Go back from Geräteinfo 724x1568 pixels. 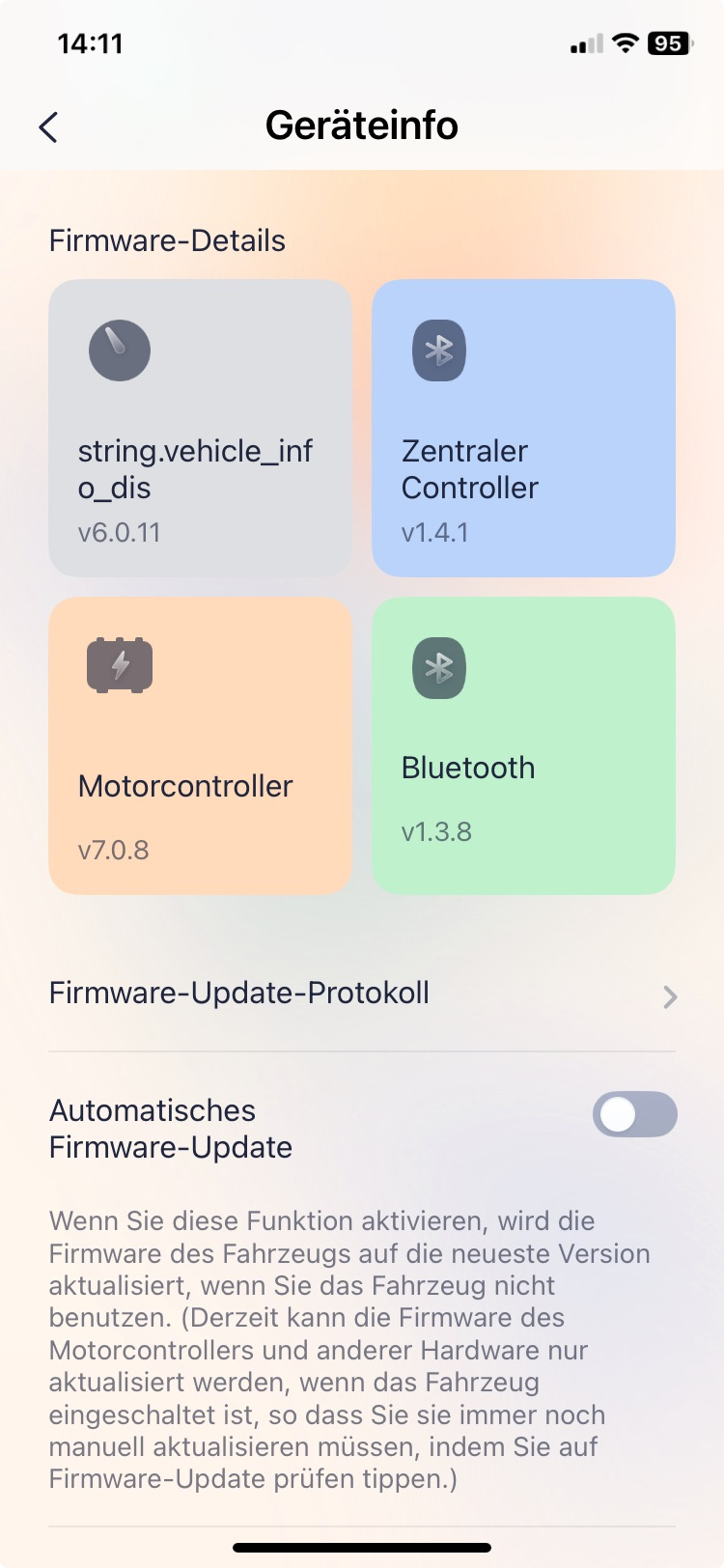(49, 126)
